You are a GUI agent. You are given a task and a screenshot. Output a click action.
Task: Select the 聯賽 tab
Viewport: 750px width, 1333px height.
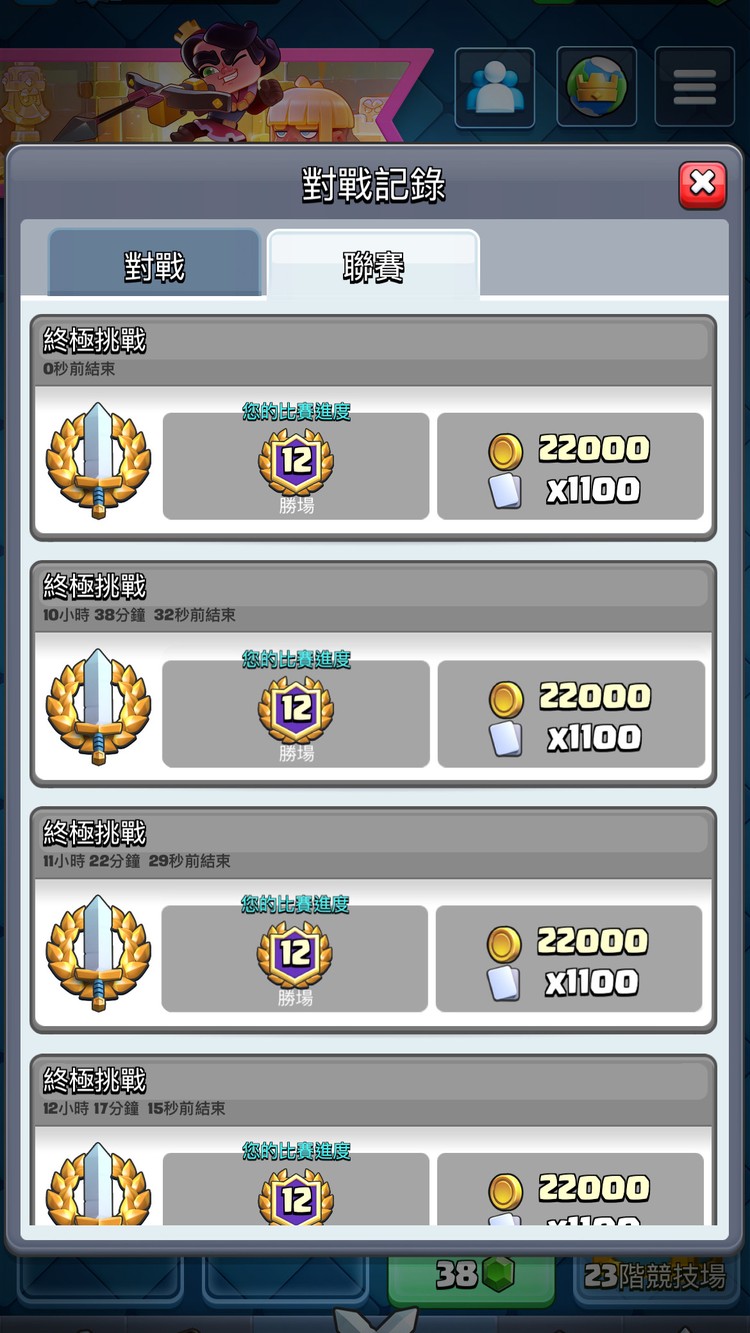373,267
